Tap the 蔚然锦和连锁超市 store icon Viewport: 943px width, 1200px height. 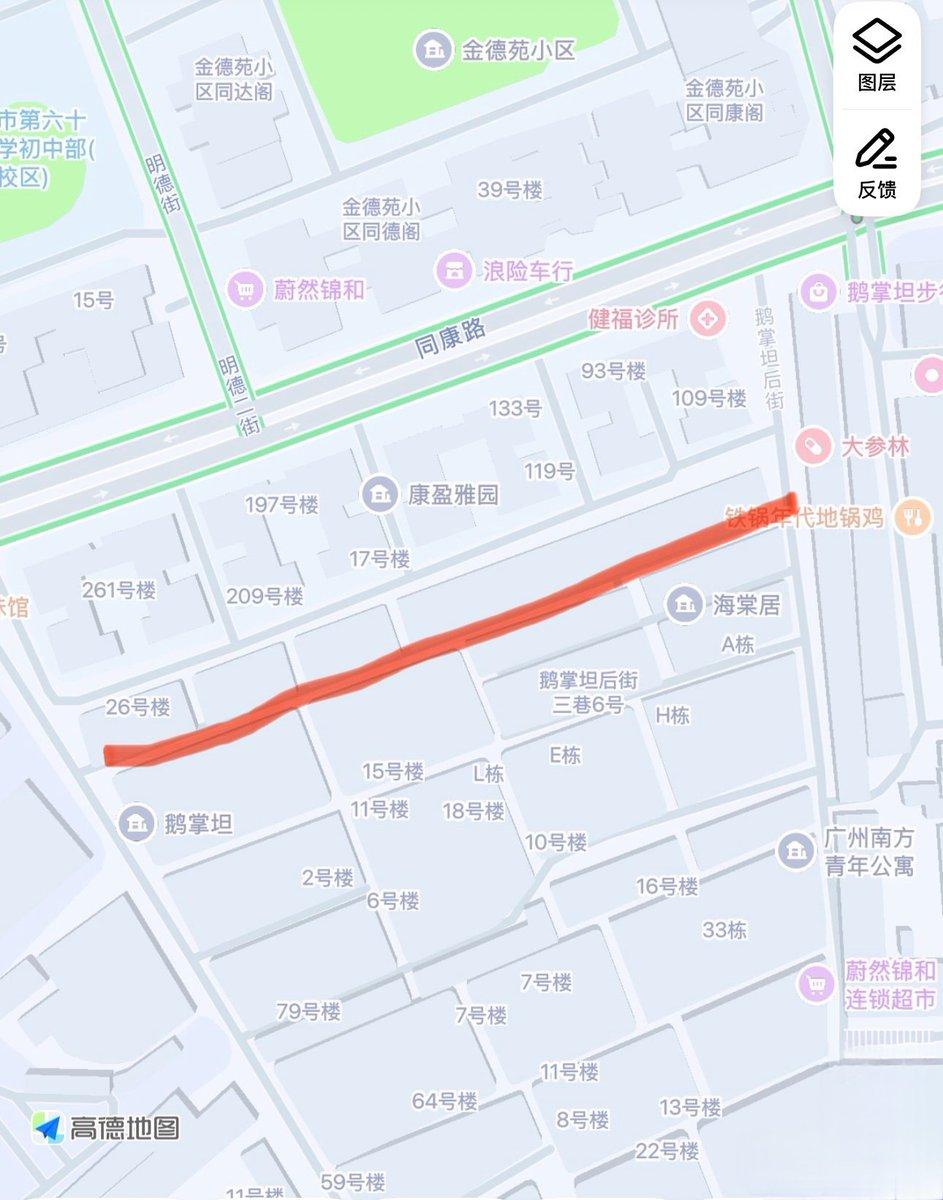(x=815, y=985)
